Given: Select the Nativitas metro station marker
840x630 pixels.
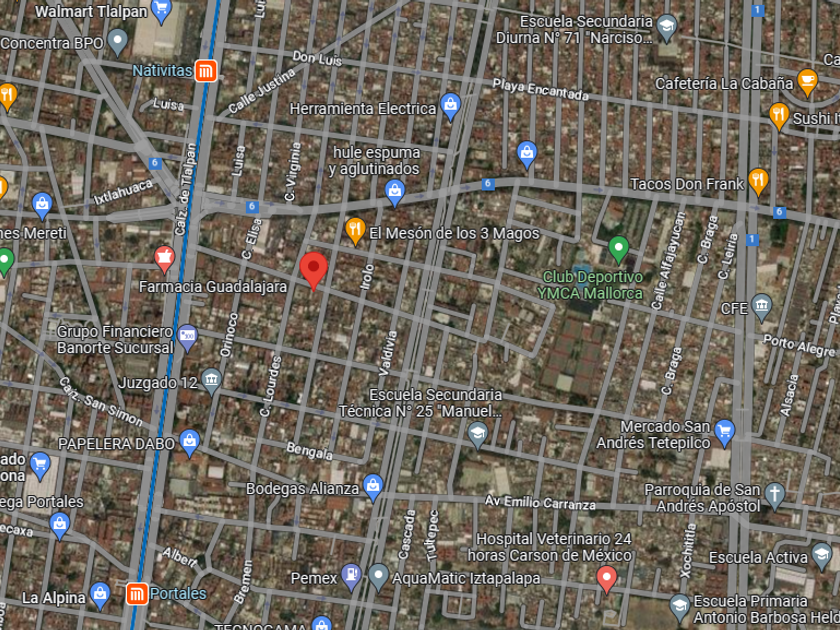Looking at the screenshot, I should [x=206, y=71].
